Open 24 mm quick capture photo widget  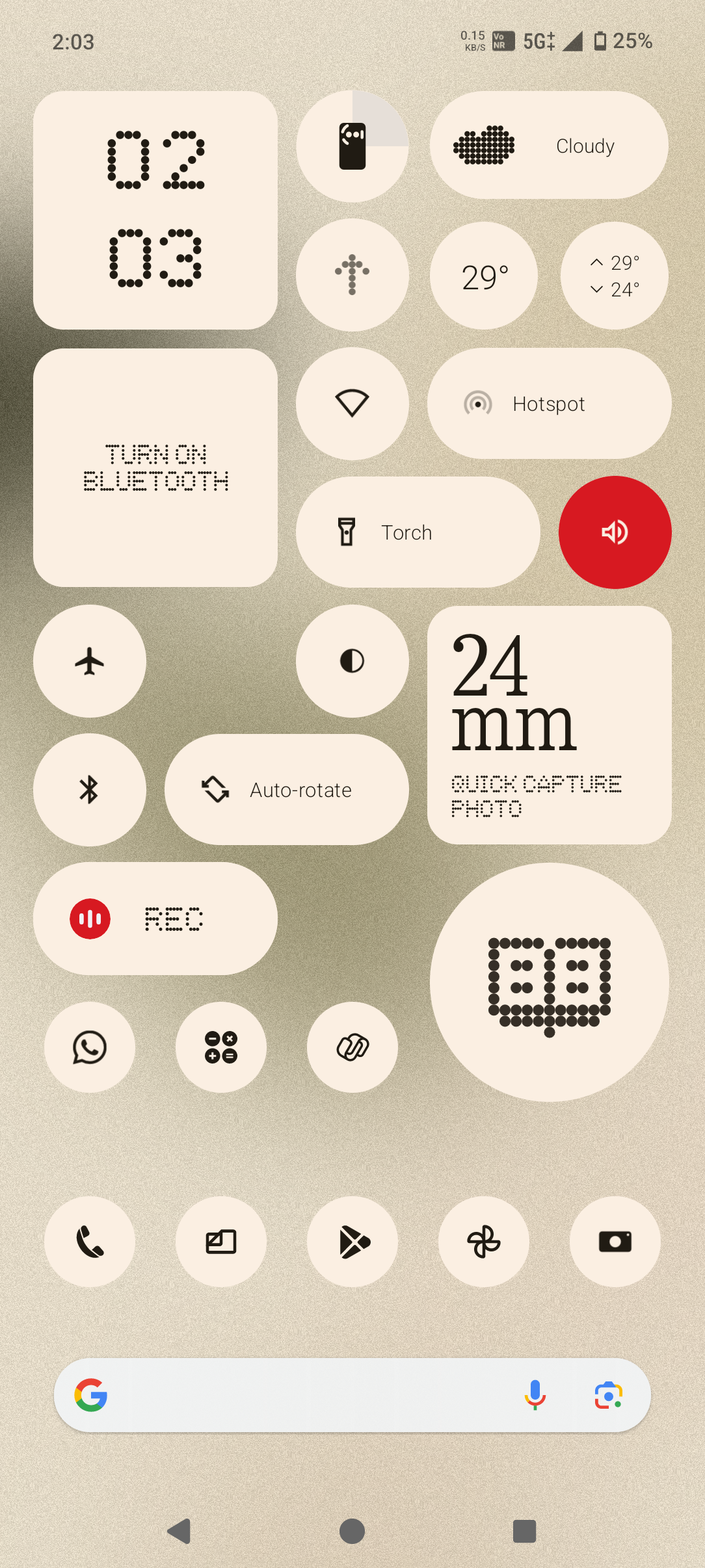coord(549,725)
